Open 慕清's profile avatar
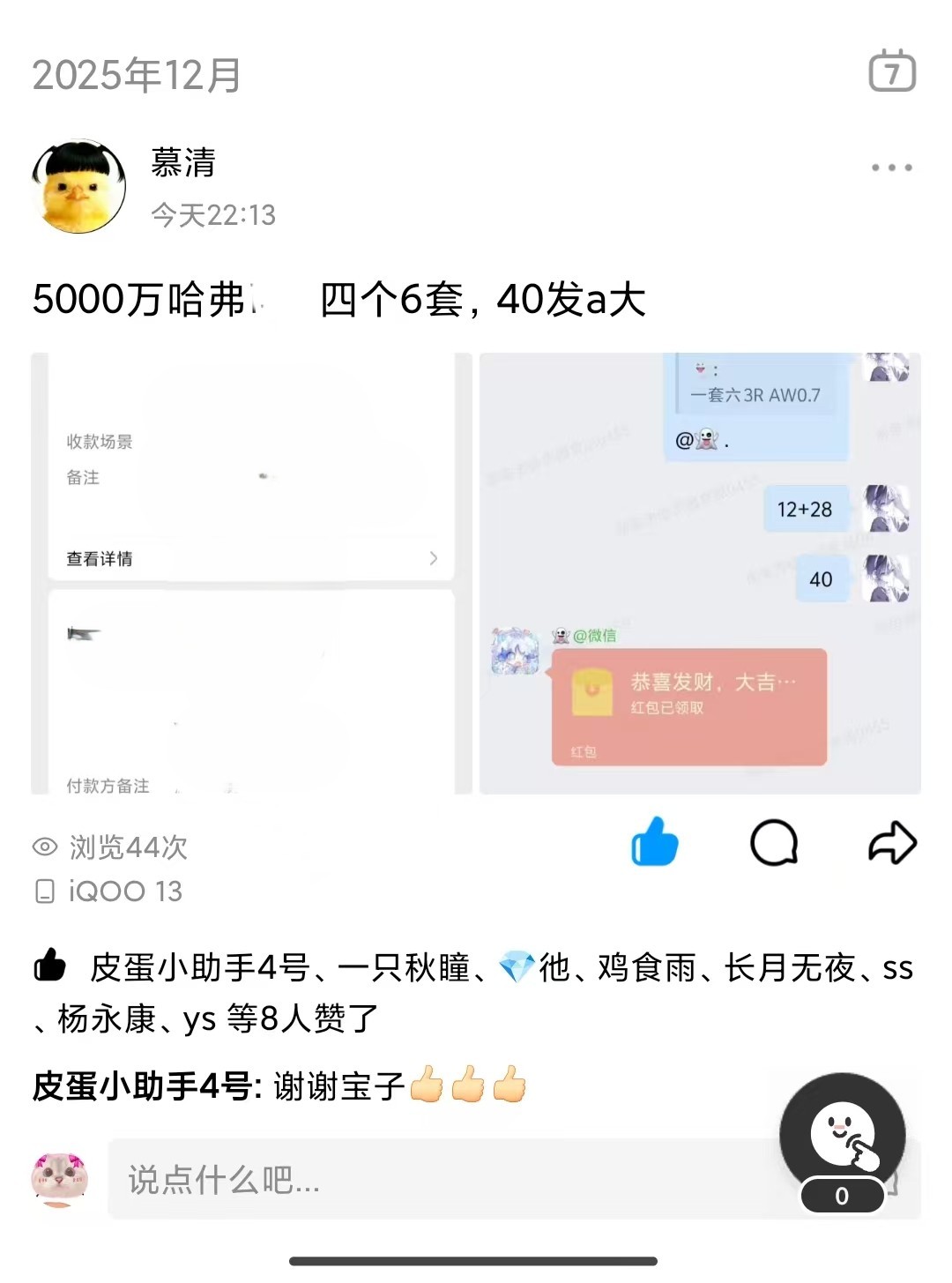The image size is (952, 1283). point(79,186)
